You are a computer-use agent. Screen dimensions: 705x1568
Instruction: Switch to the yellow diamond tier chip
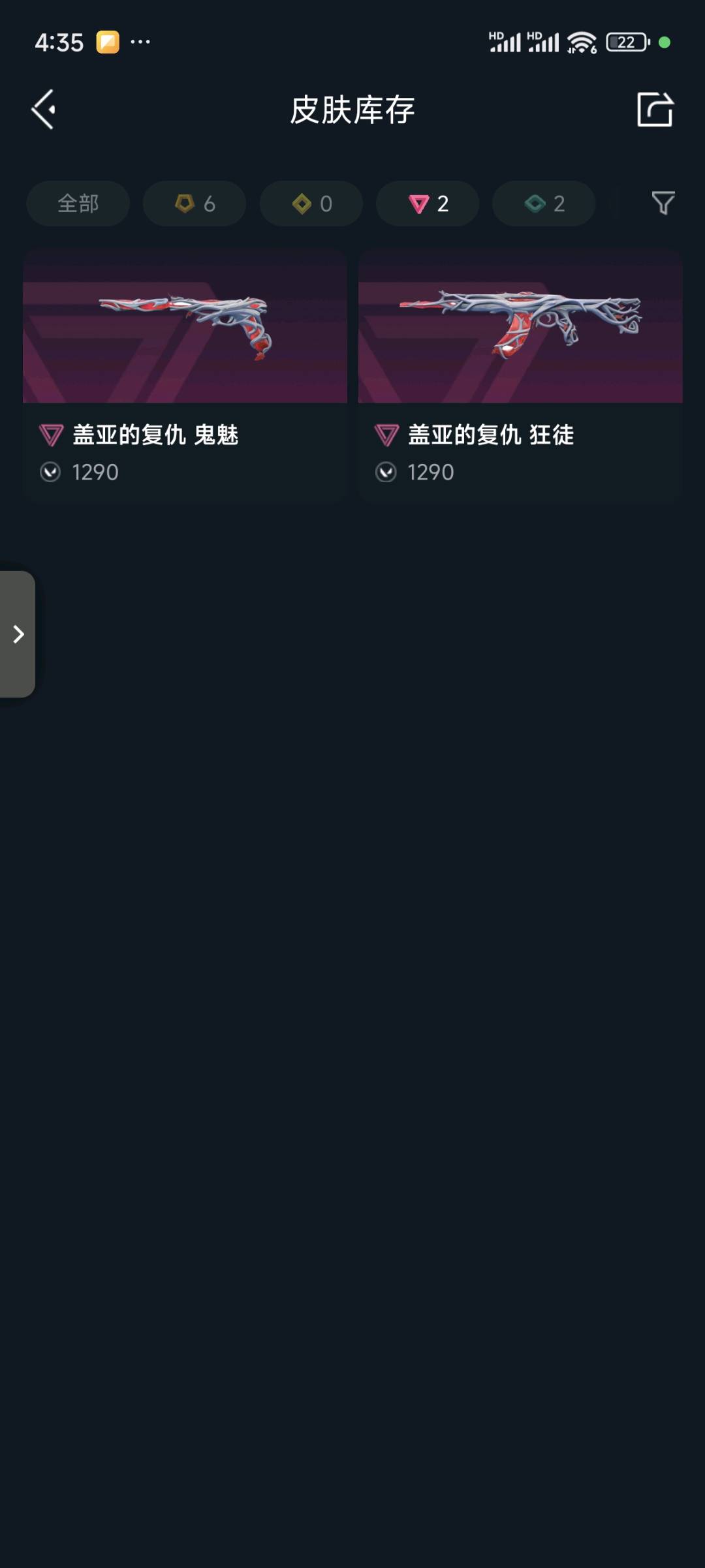[x=311, y=204]
